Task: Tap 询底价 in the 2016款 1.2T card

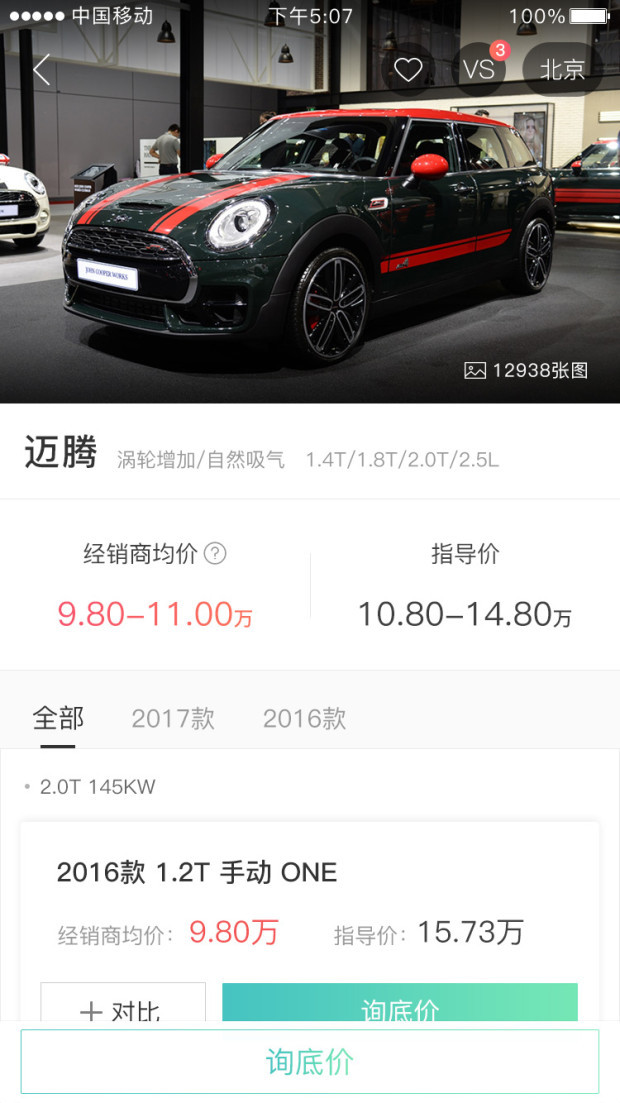Action: pos(400,1004)
